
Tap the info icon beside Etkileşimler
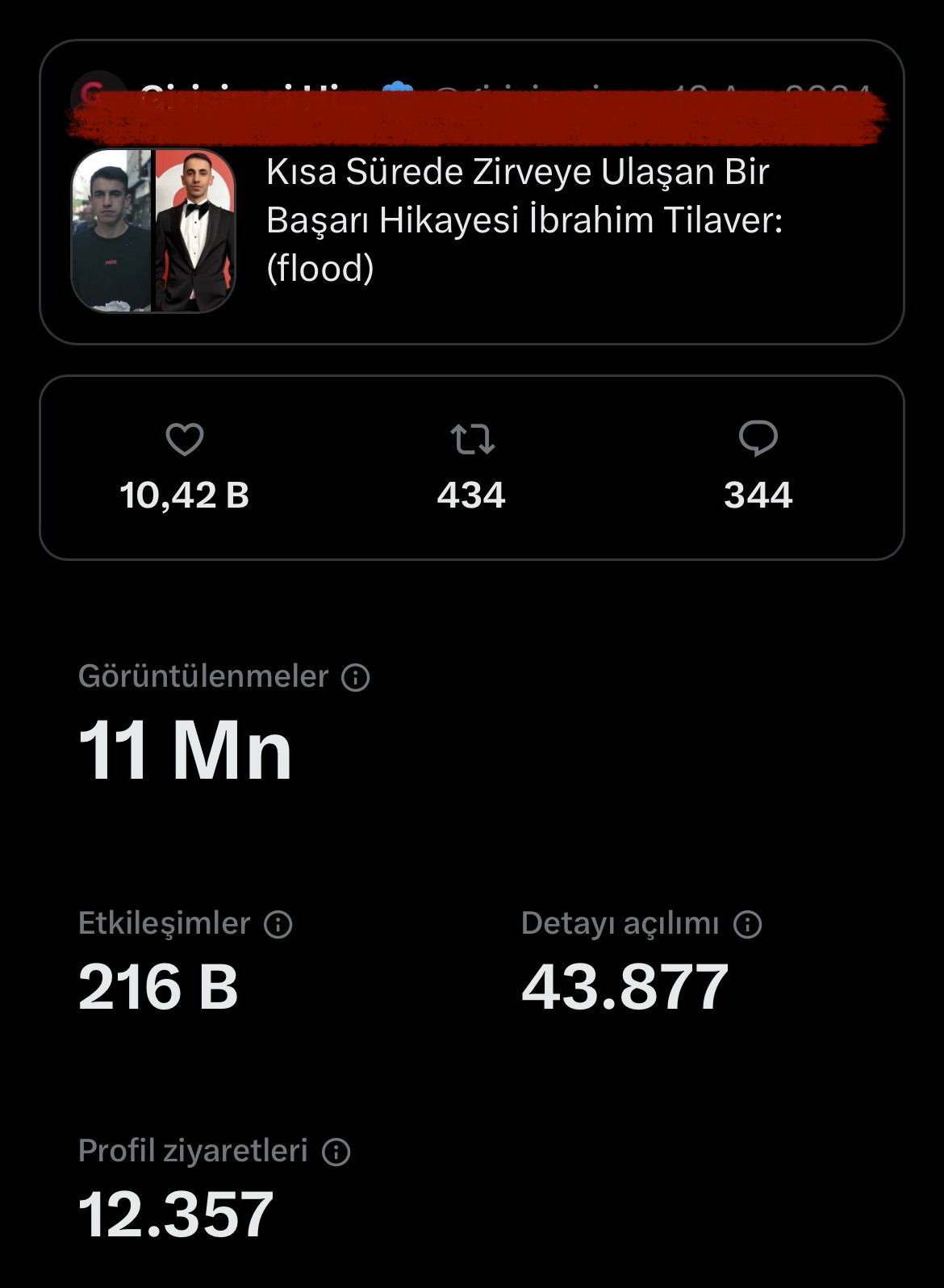(x=278, y=924)
